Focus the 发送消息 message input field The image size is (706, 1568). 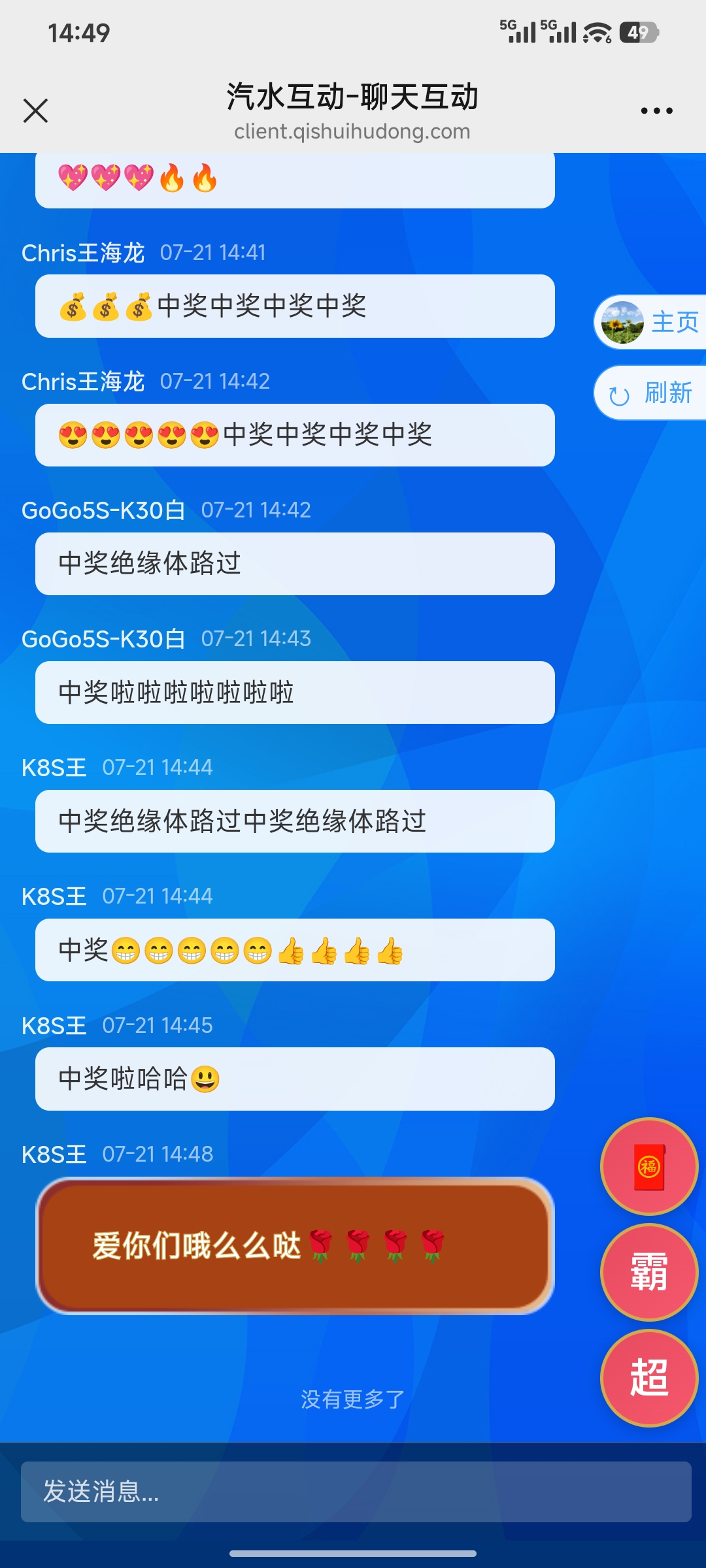coord(356,1492)
